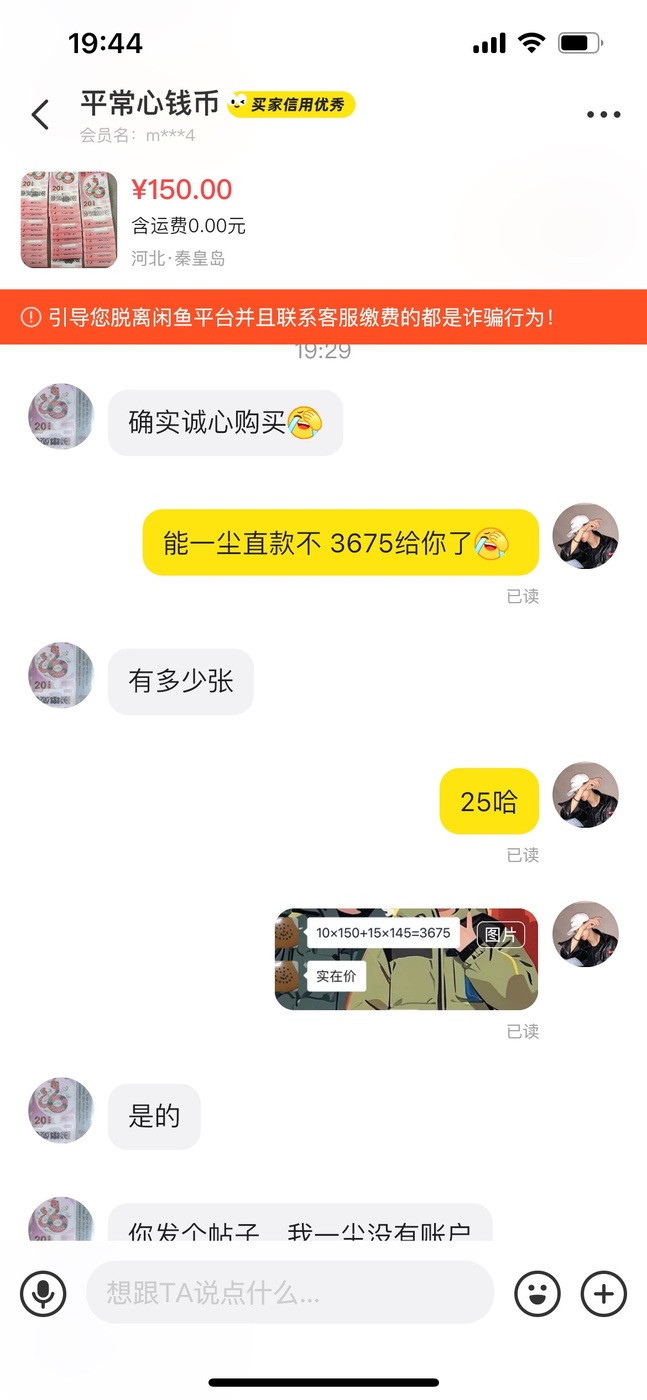Open the emoji picker
This screenshot has height=1400, width=647.
coord(538,1293)
